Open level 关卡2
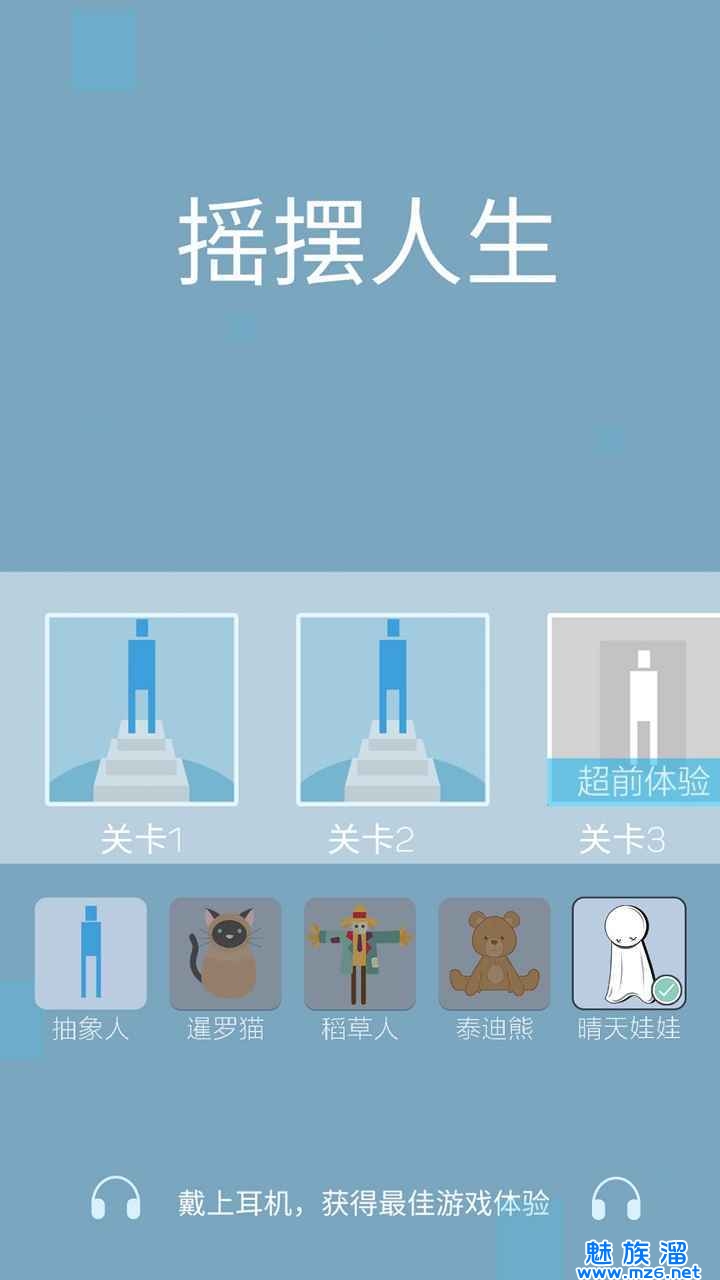Viewport: 720px width, 1280px height. pos(392,709)
